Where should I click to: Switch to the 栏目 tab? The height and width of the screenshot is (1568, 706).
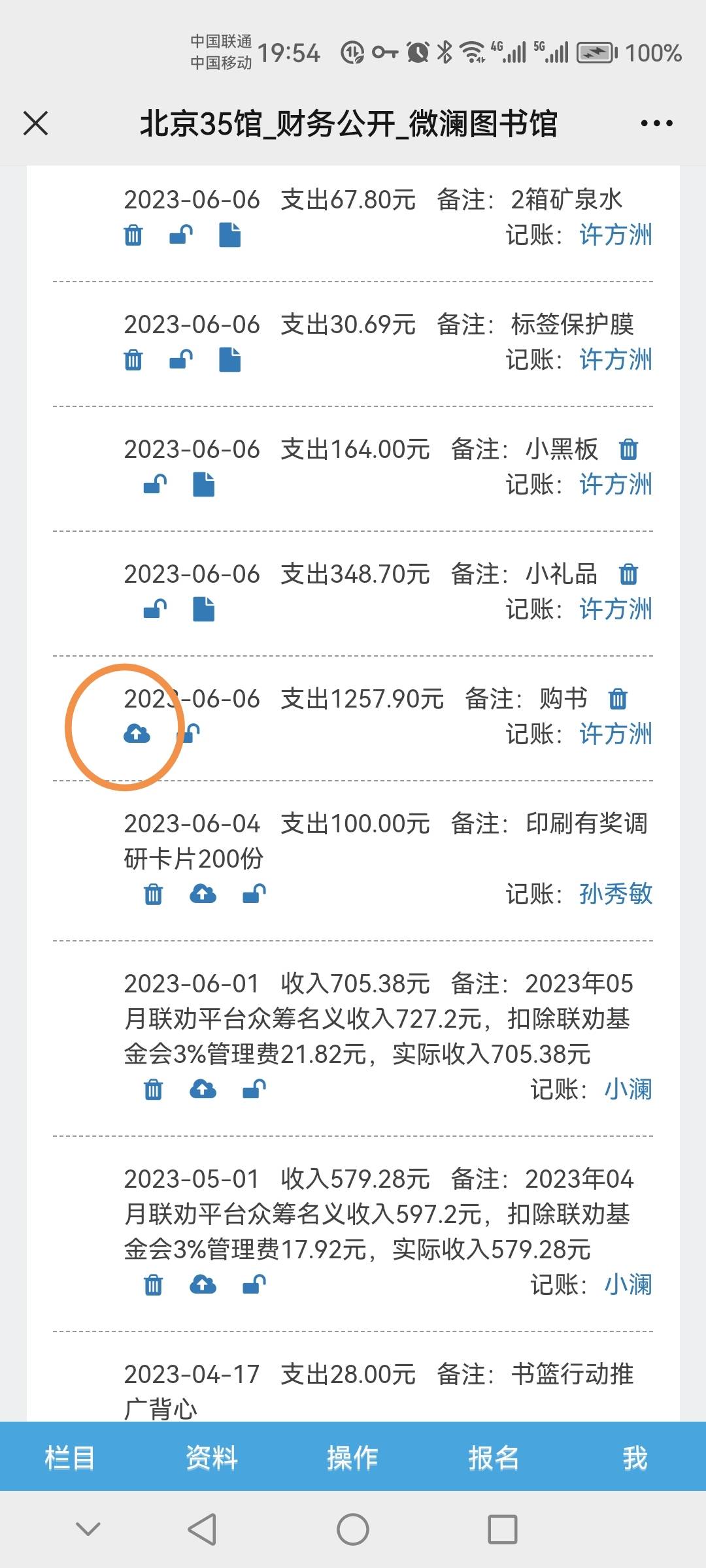[x=70, y=1458]
